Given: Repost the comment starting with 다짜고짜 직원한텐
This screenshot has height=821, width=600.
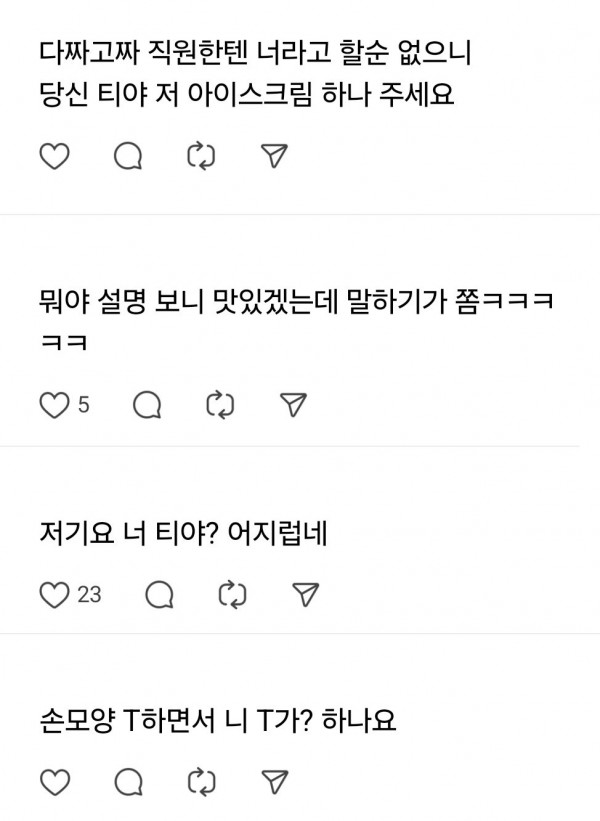Looking at the screenshot, I should [x=201, y=156].
